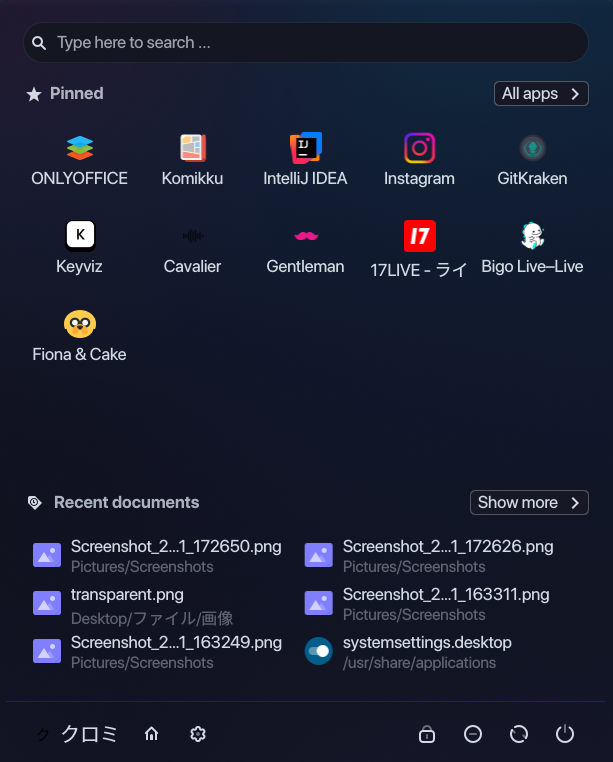
Task: Open the home folder icon
Action: click(152, 734)
